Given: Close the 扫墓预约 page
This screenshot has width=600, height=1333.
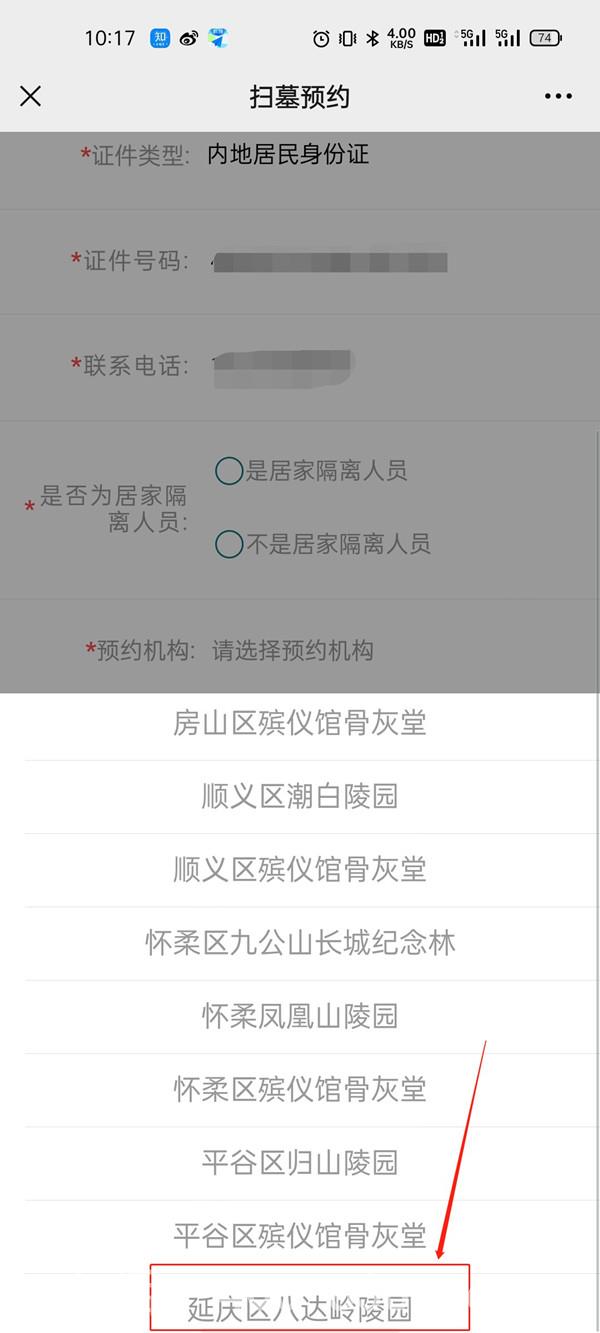Looking at the screenshot, I should pyautogui.click(x=31, y=96).
